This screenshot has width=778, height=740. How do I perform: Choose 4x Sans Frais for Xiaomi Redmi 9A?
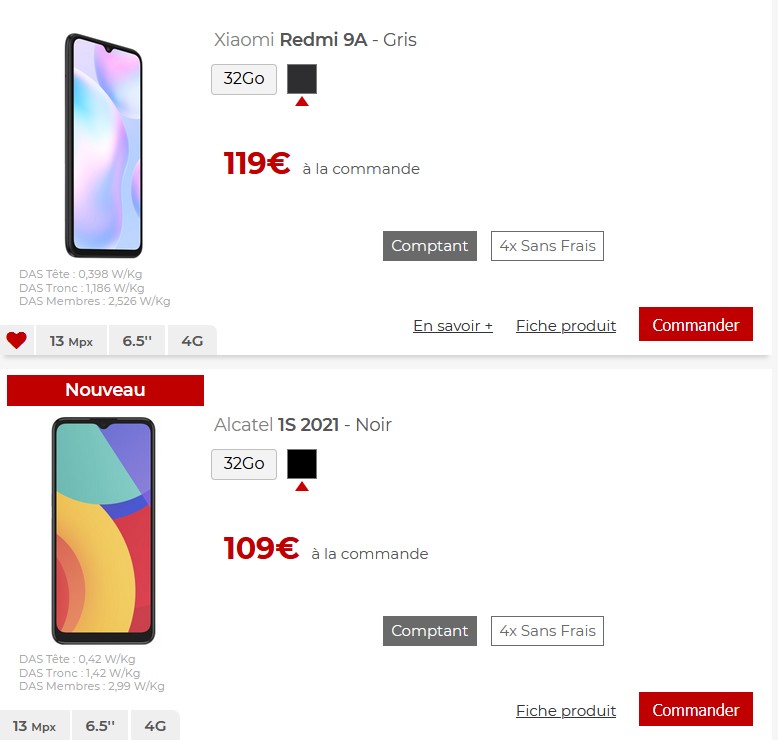tap(547, 246)
